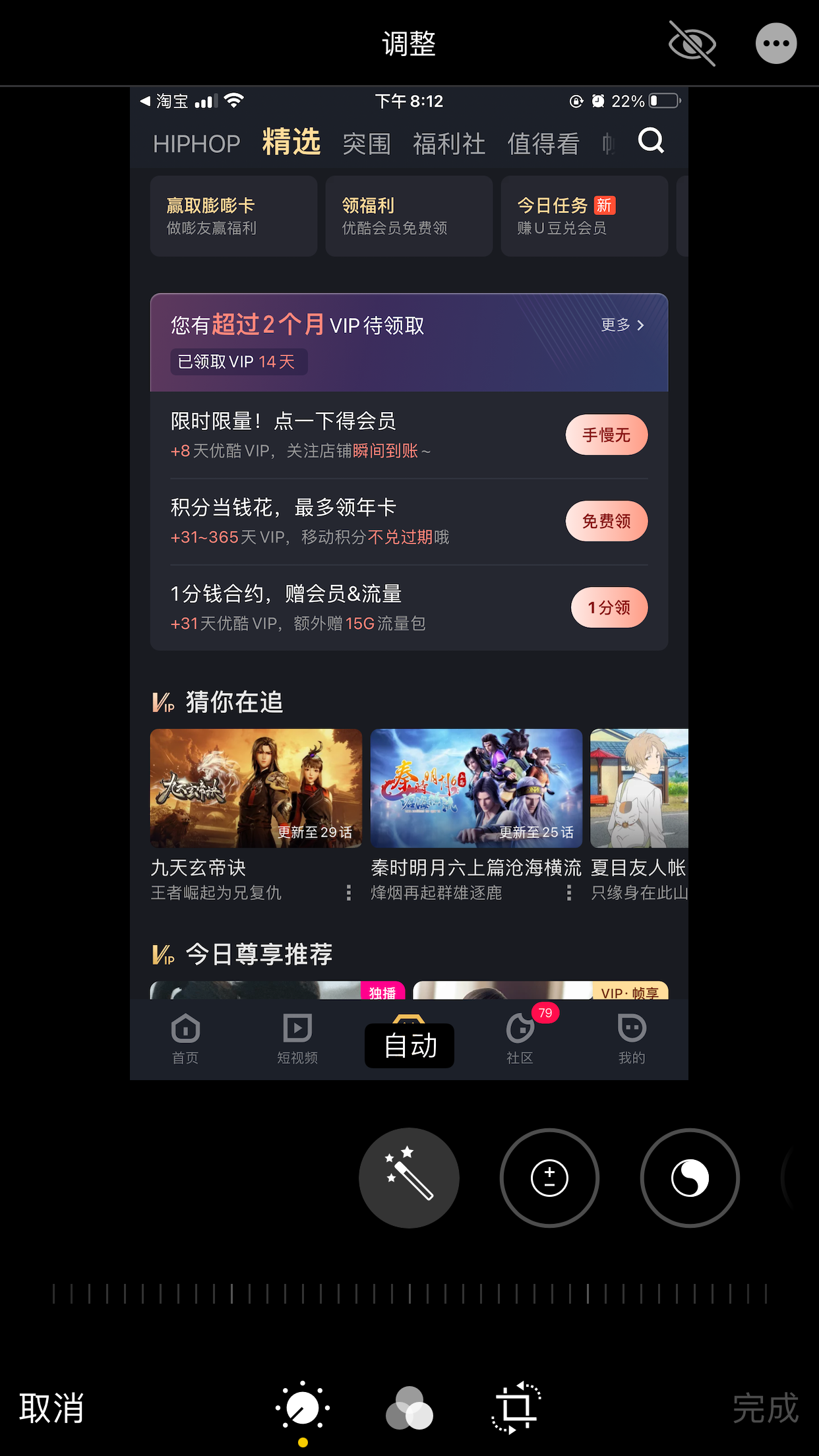
Task: Cancel editing with 取消
Action: tap(51, 1408)
